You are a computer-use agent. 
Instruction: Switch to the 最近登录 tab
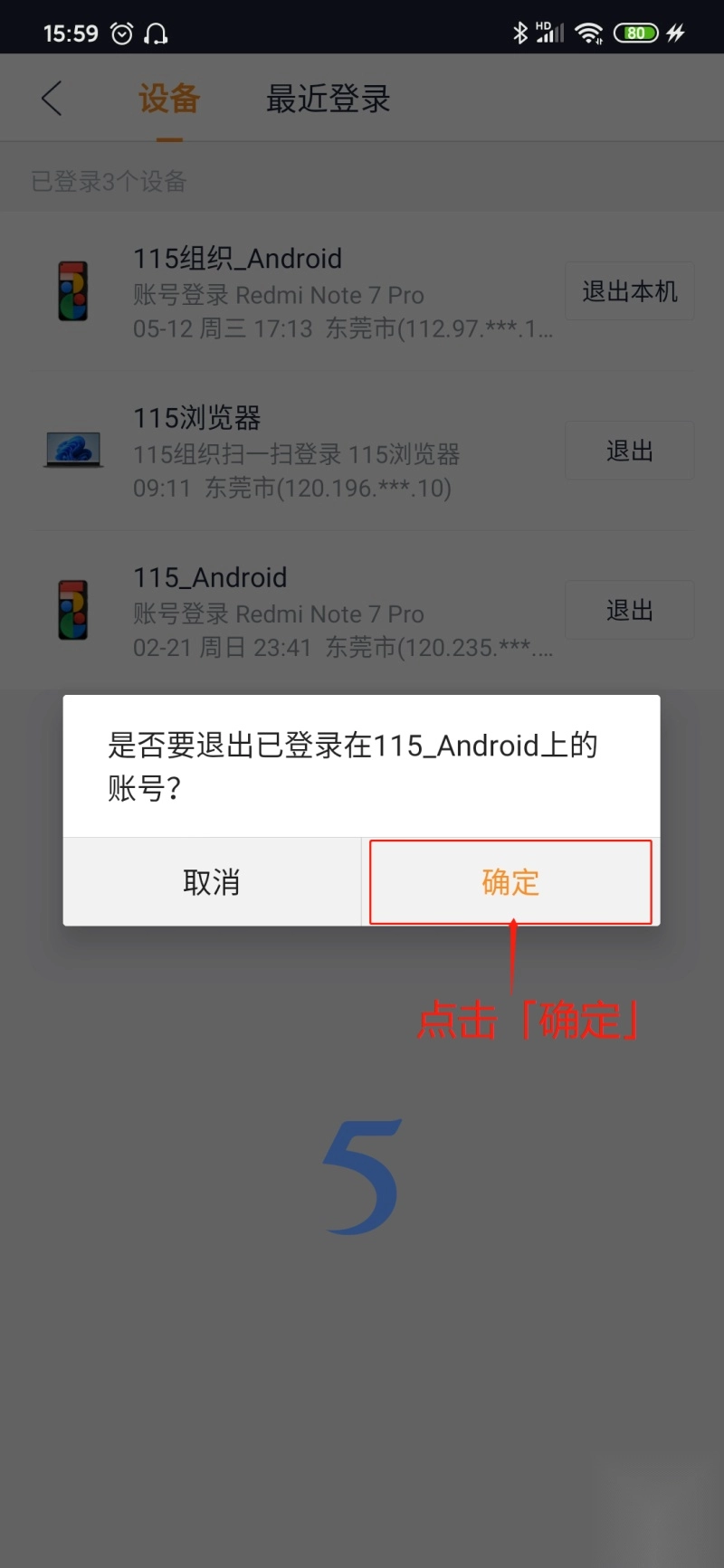coord(328,99)
